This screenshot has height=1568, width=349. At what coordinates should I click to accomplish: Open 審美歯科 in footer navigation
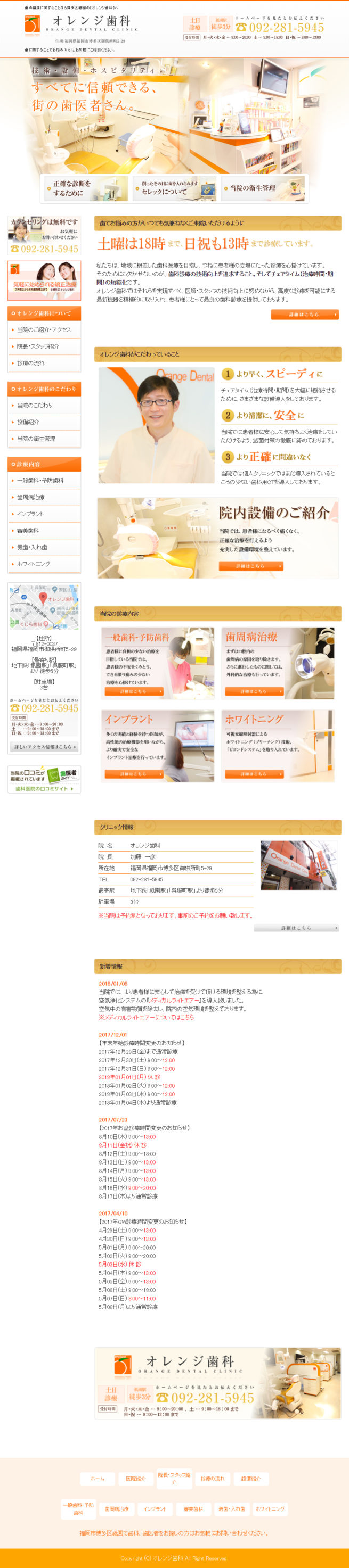point(194,1509)
